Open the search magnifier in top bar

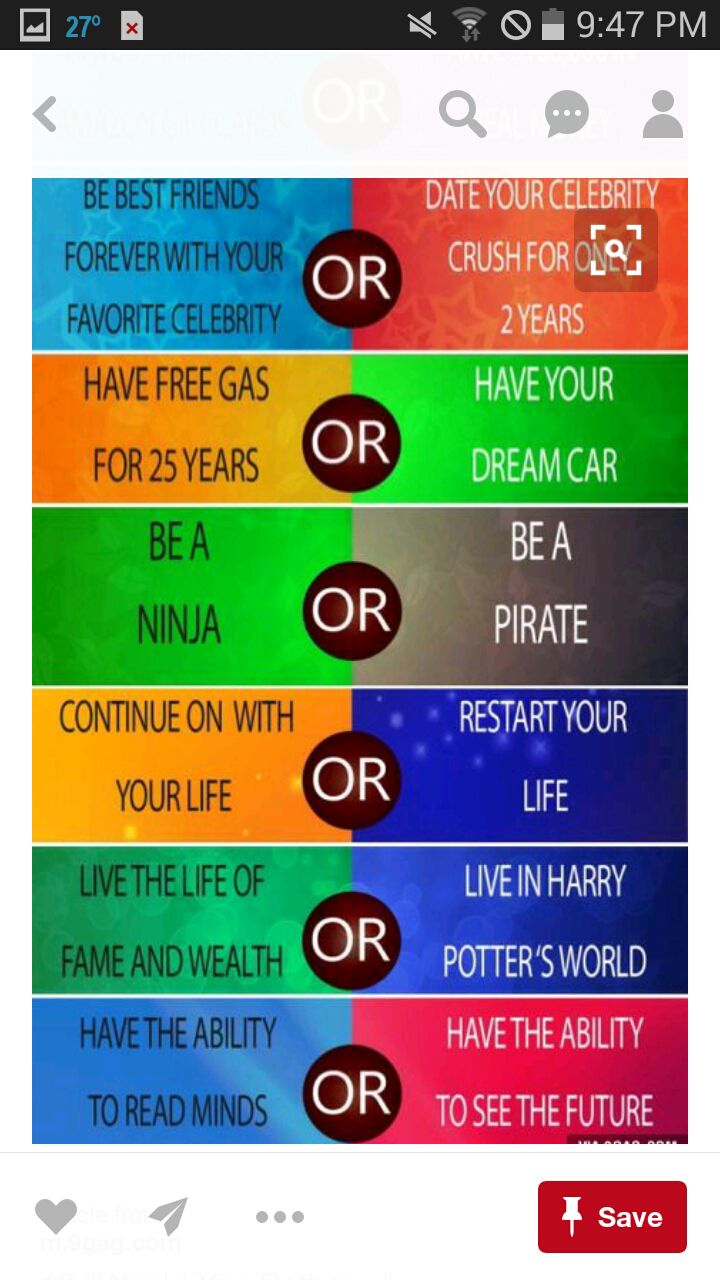(462, 114)
